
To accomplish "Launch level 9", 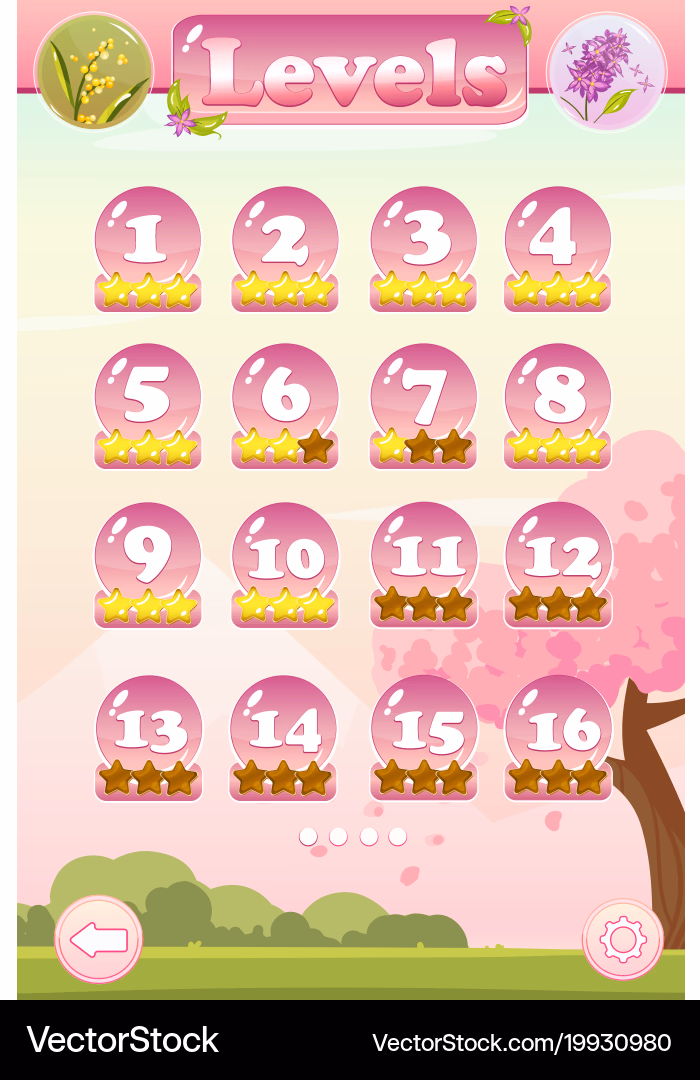I will pyautogui.click(x=147, y=565).
